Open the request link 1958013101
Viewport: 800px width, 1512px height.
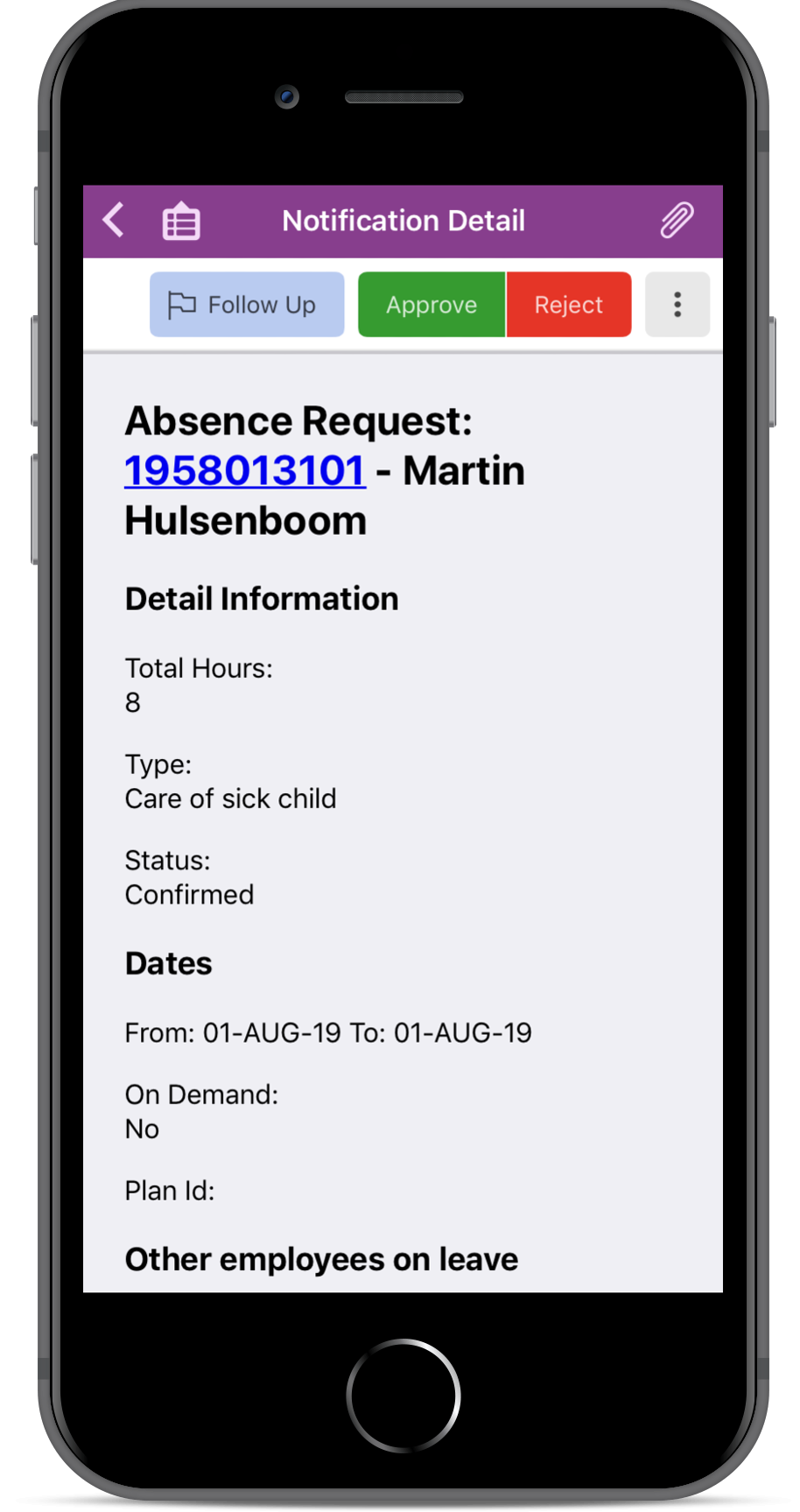click(x=245, y=471)
